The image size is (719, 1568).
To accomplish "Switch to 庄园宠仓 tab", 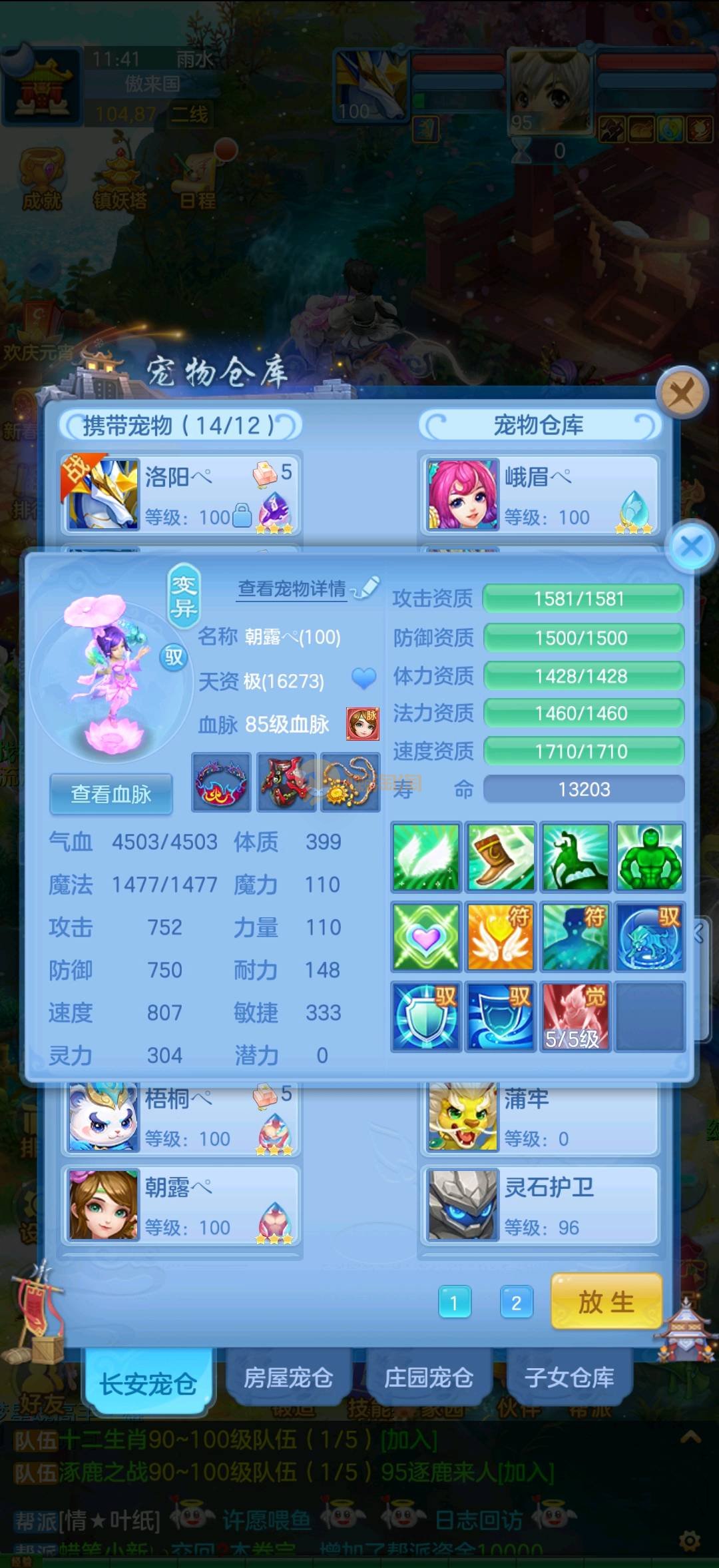I will coord(429,1377).
